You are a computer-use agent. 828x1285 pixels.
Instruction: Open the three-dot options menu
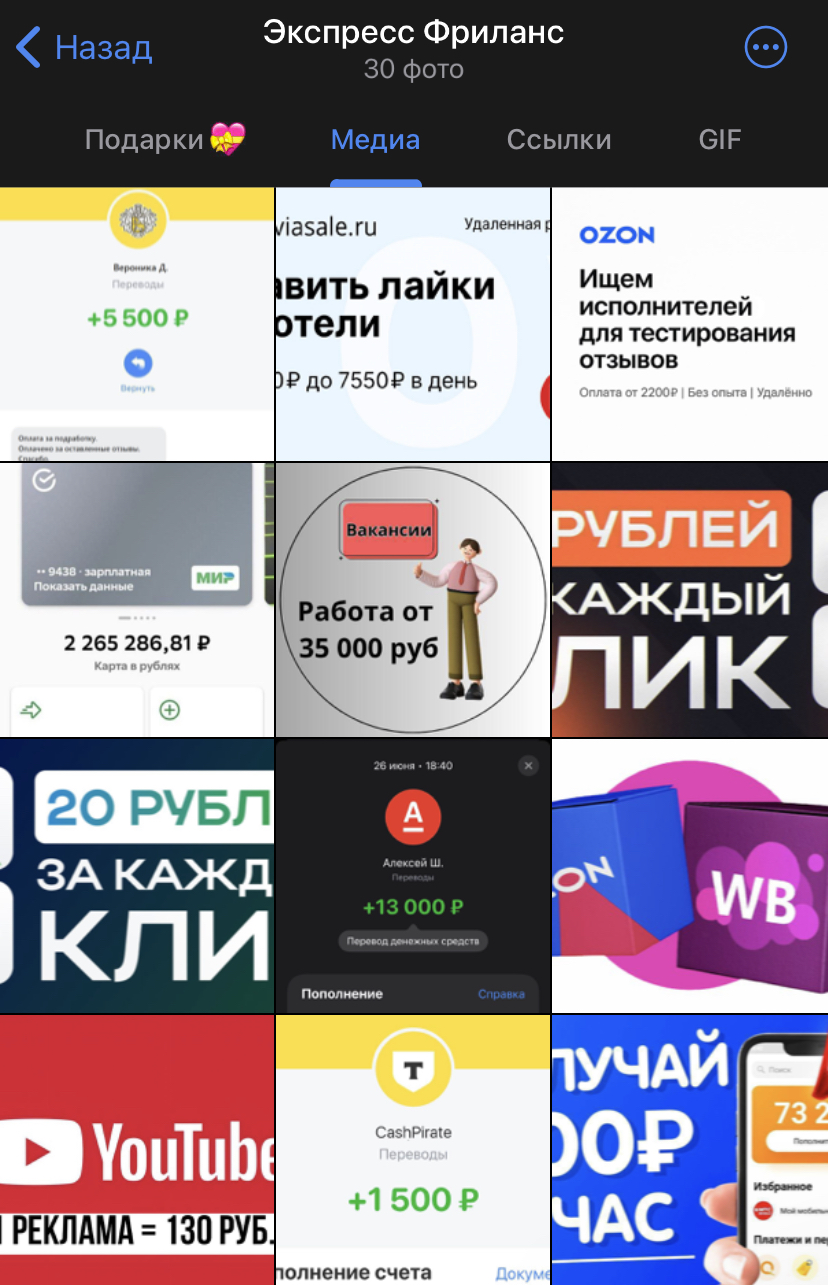766,47
